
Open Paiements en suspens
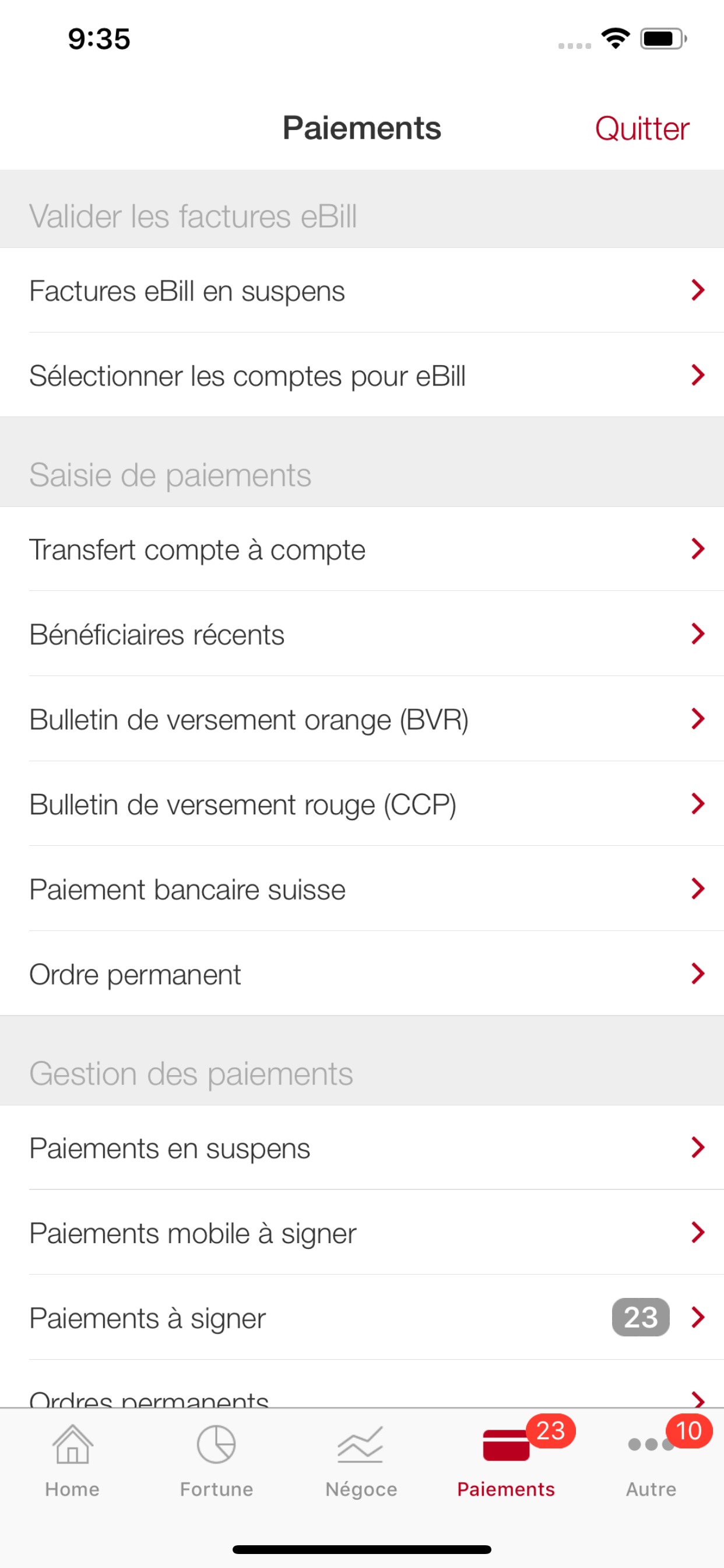click(362, 1148)
